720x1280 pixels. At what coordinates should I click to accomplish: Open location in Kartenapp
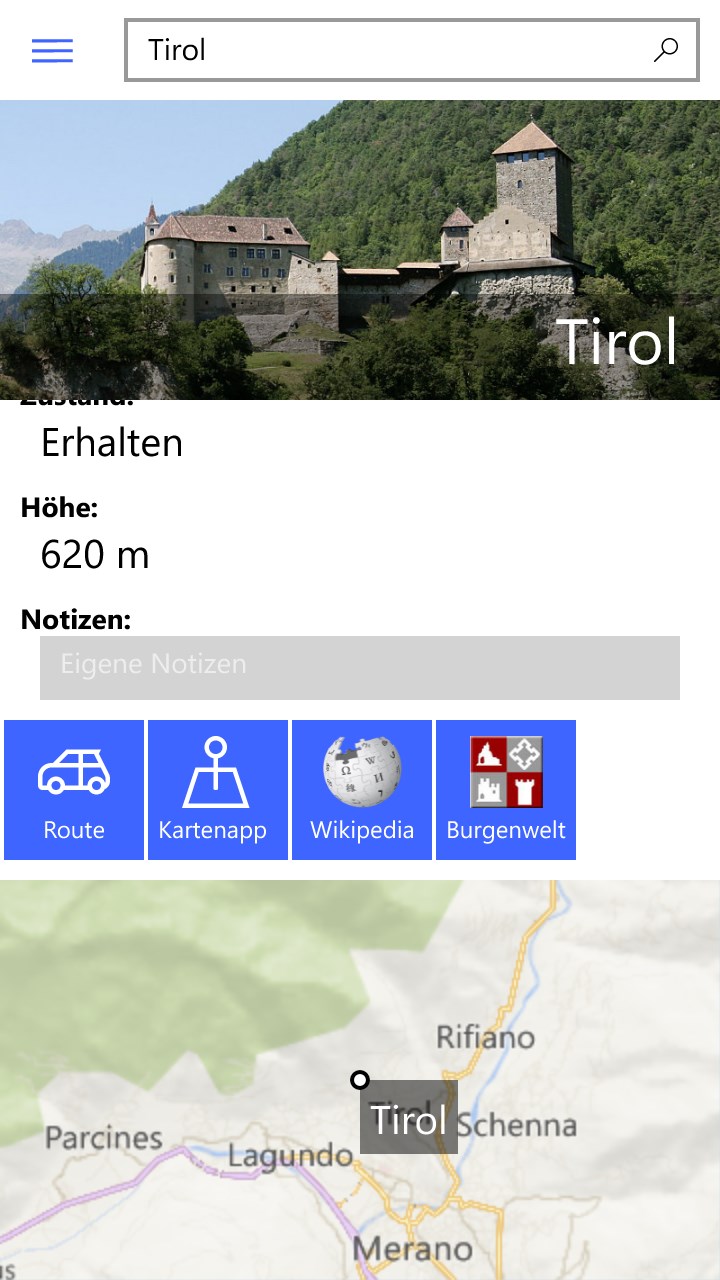tap(217, 790)
